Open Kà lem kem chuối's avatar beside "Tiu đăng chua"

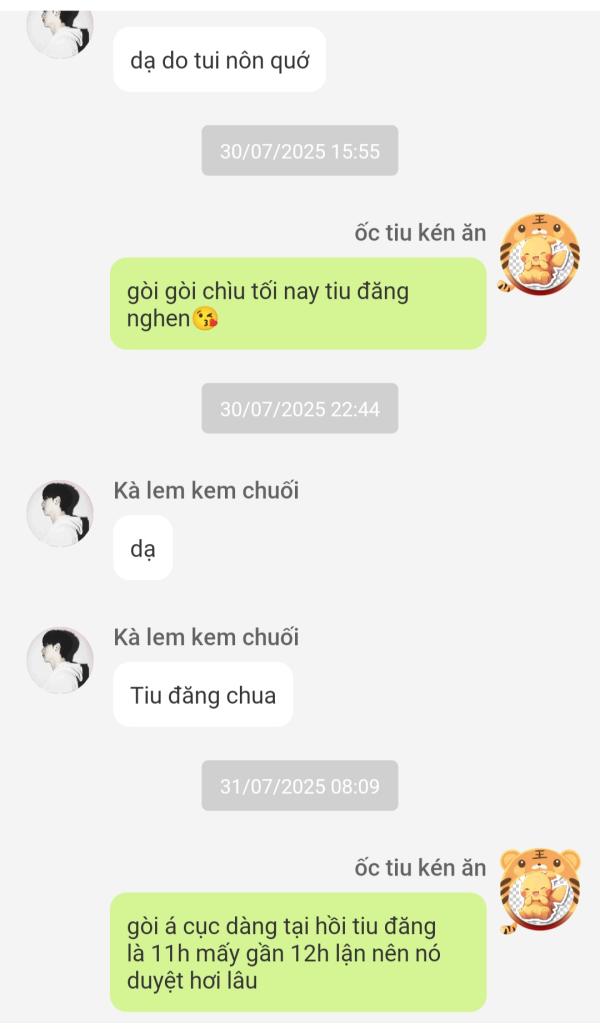(60, 660)
